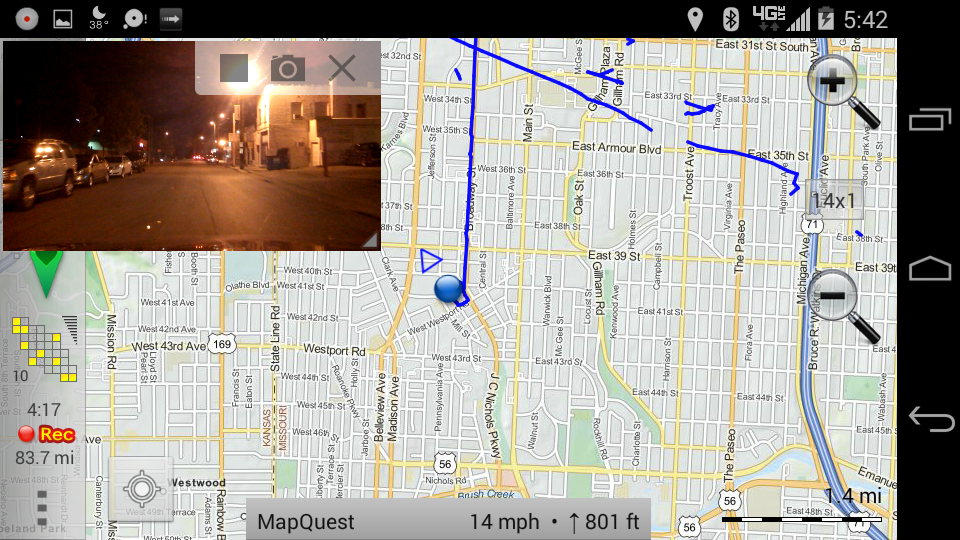Go to the Android home screen
Viewport: 960px width, 540px height.
tap(930, 269)
